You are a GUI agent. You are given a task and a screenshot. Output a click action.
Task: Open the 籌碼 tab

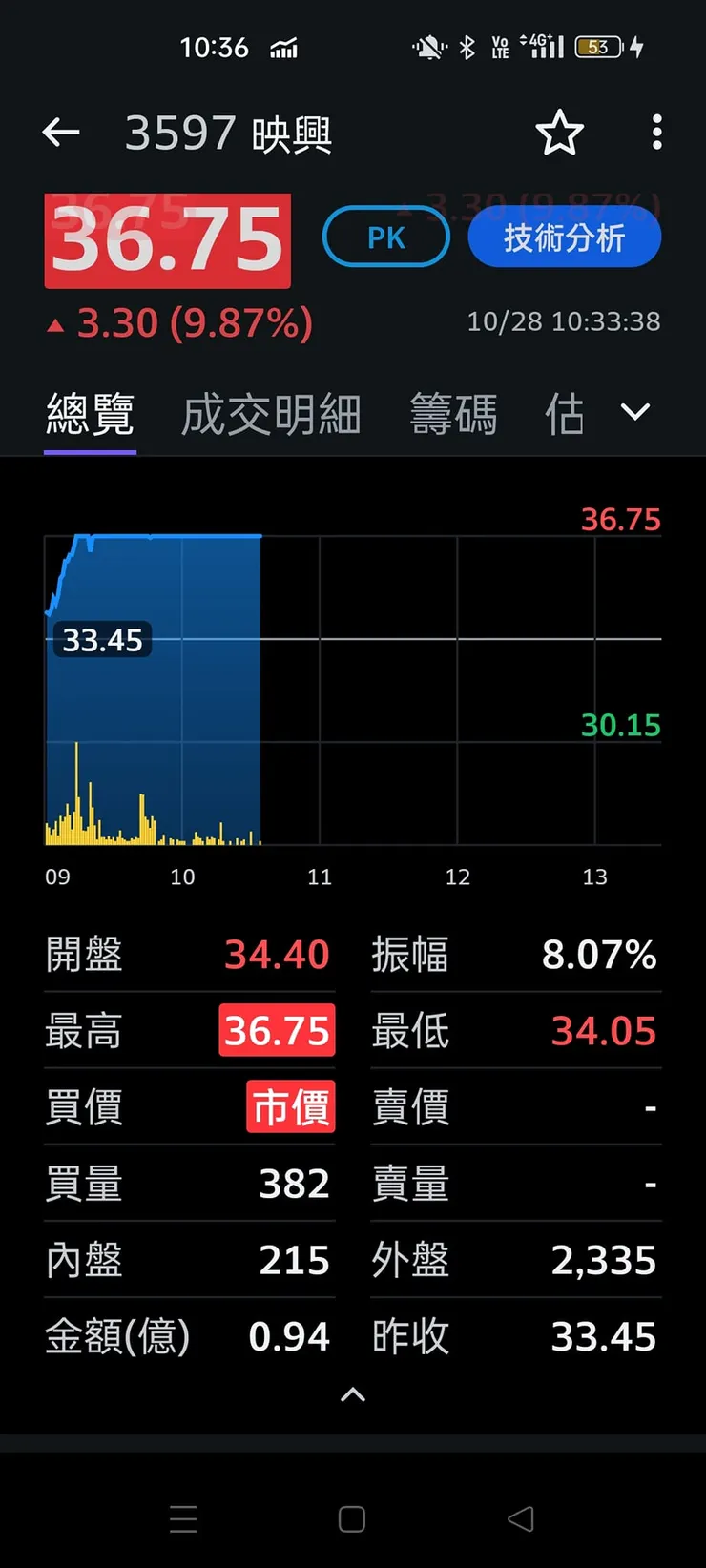(x=454, y=412)
